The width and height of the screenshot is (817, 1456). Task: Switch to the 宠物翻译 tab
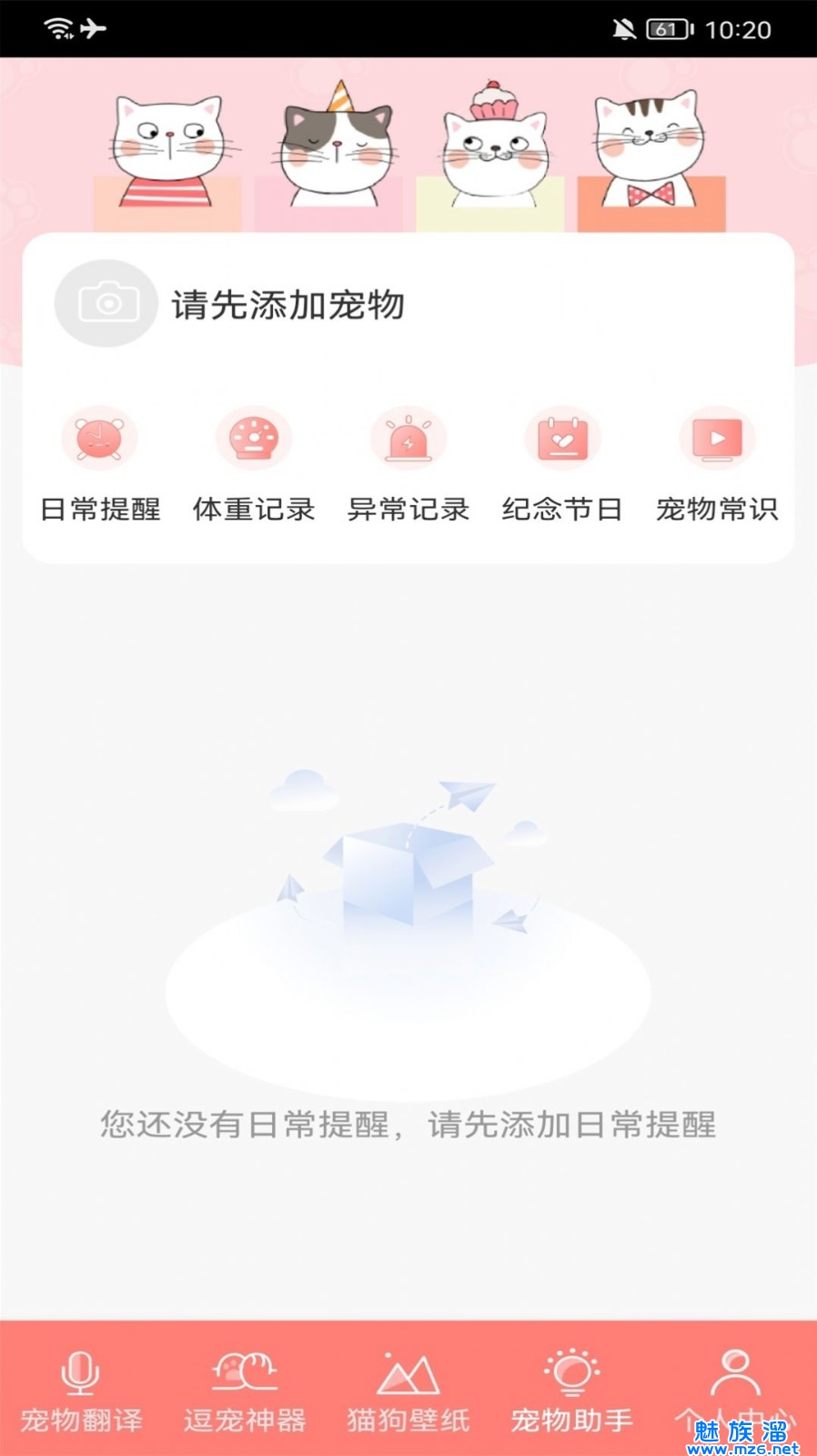[82, 1389]
